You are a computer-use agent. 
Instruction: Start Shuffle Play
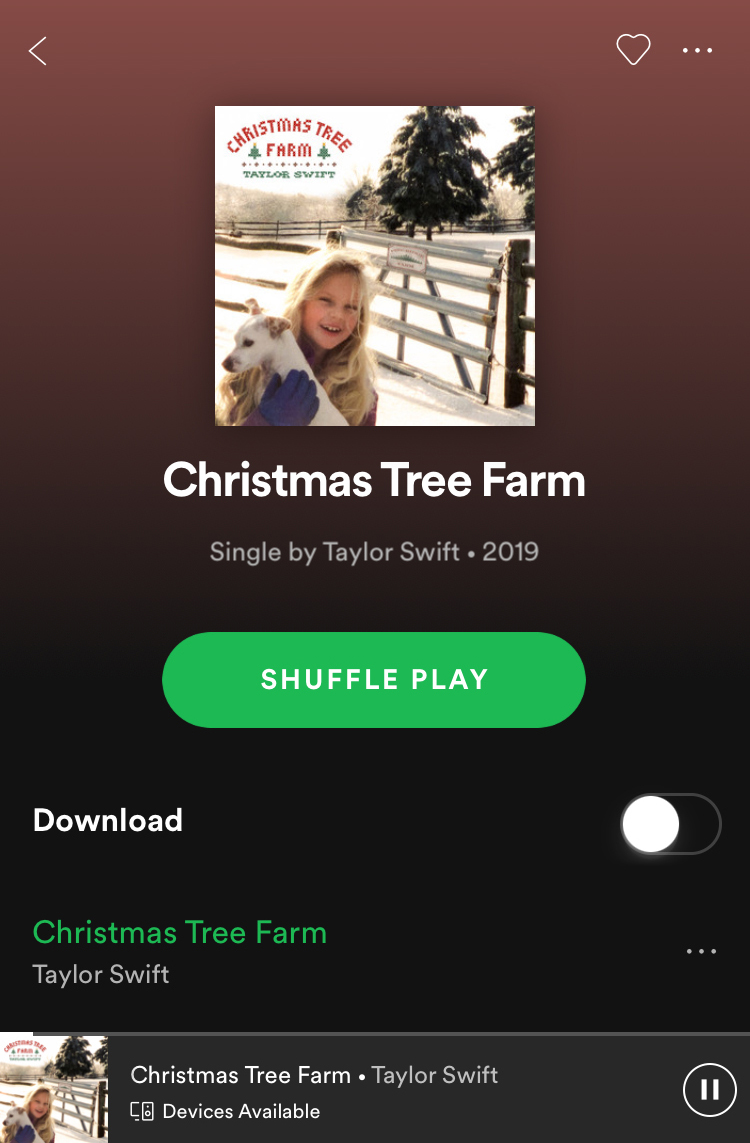(374, 680)
